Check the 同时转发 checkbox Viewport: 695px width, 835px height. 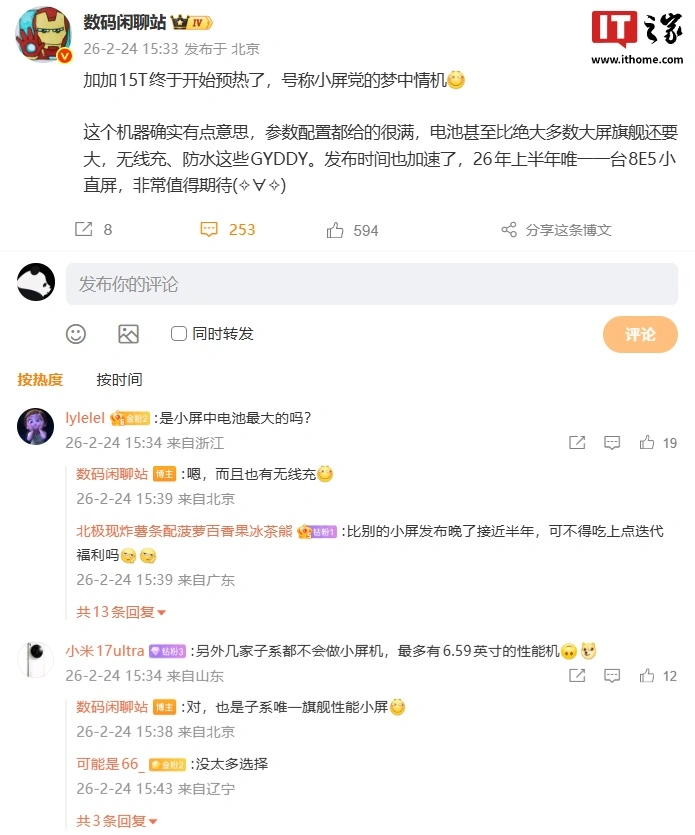click(x=179, y=334)
